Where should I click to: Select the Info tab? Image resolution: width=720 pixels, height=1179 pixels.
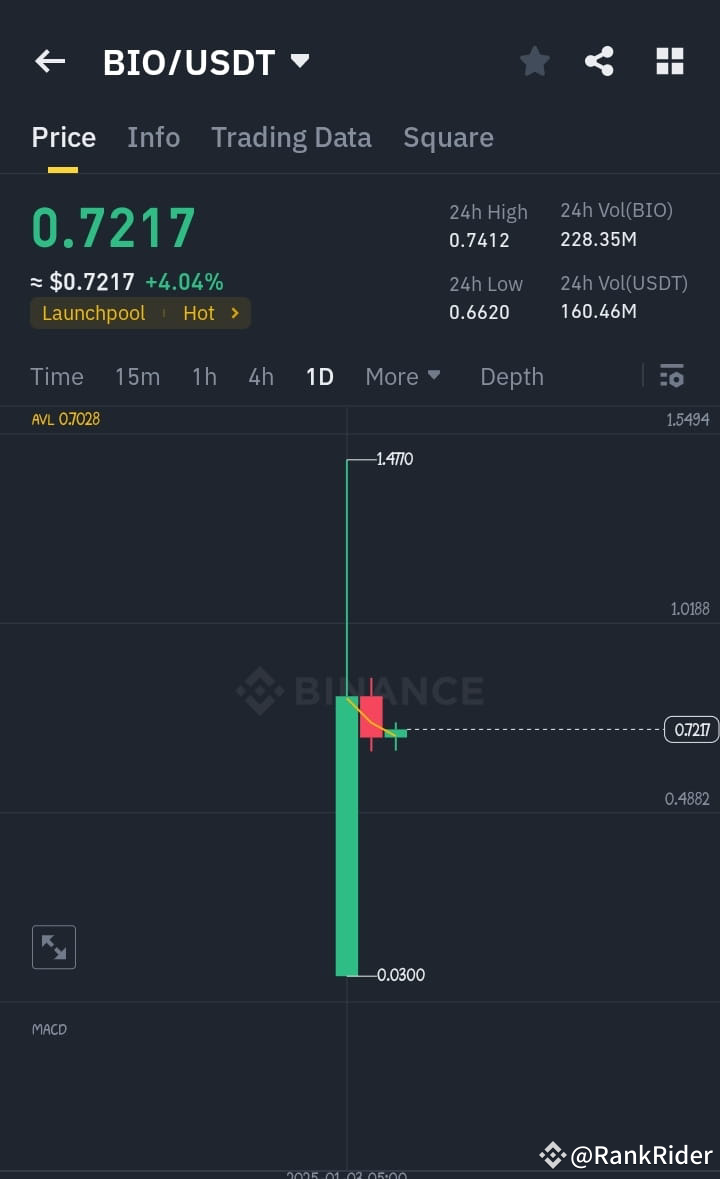[153, 137]
